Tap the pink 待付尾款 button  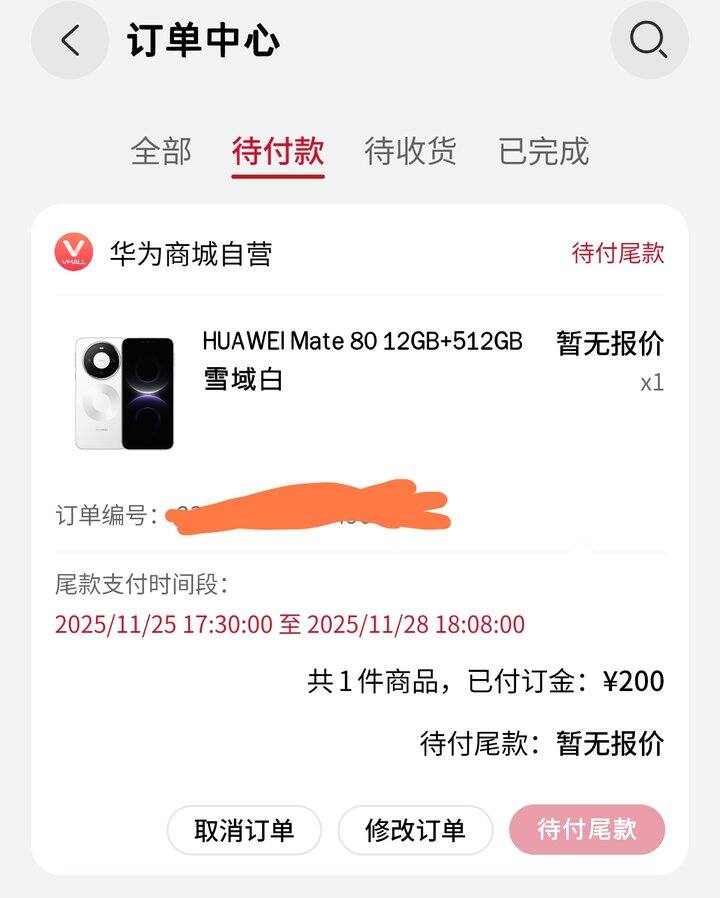click(x=587, y=830)
